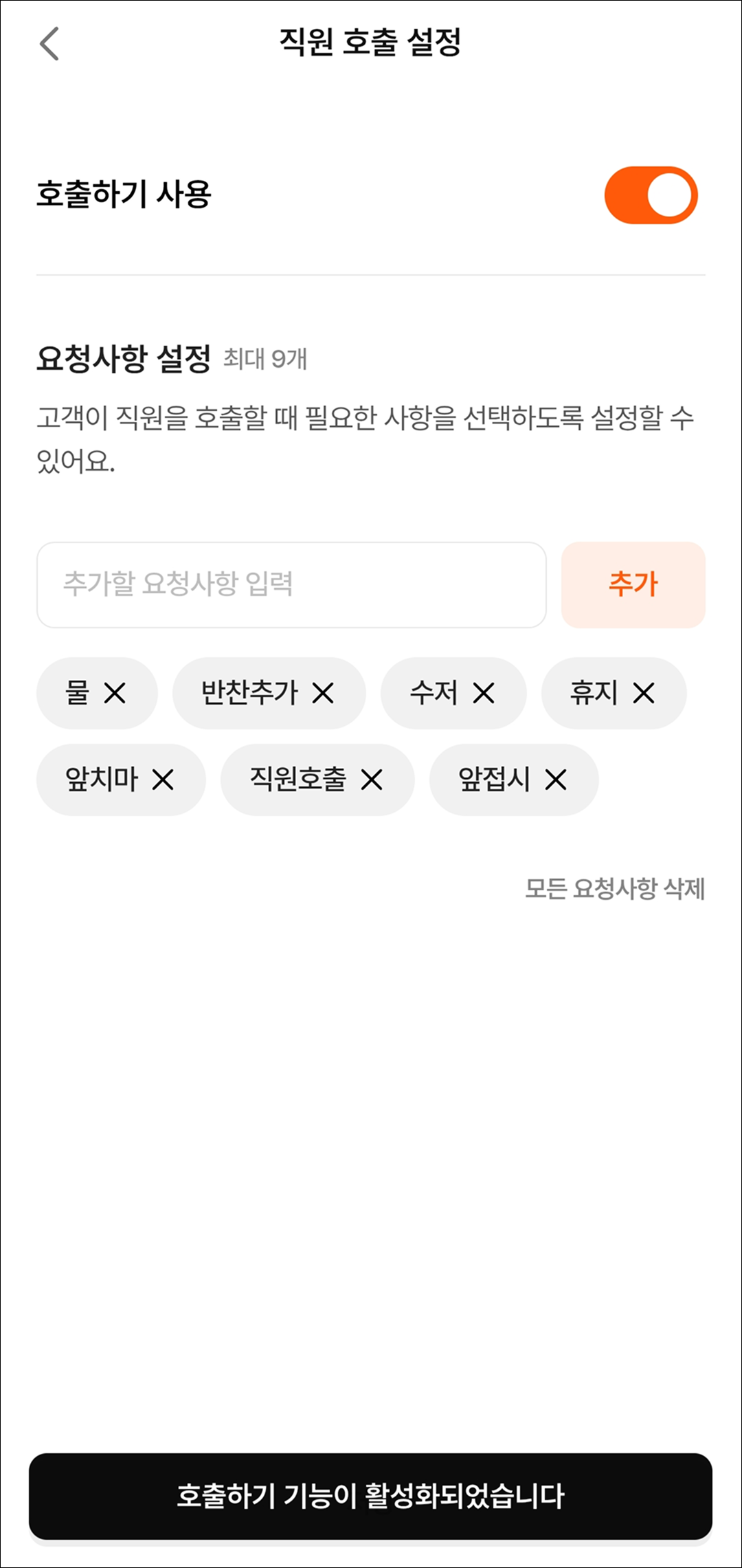
Task: Focus the 추가할 요청사항 입력 field
Action: (291, 584)
